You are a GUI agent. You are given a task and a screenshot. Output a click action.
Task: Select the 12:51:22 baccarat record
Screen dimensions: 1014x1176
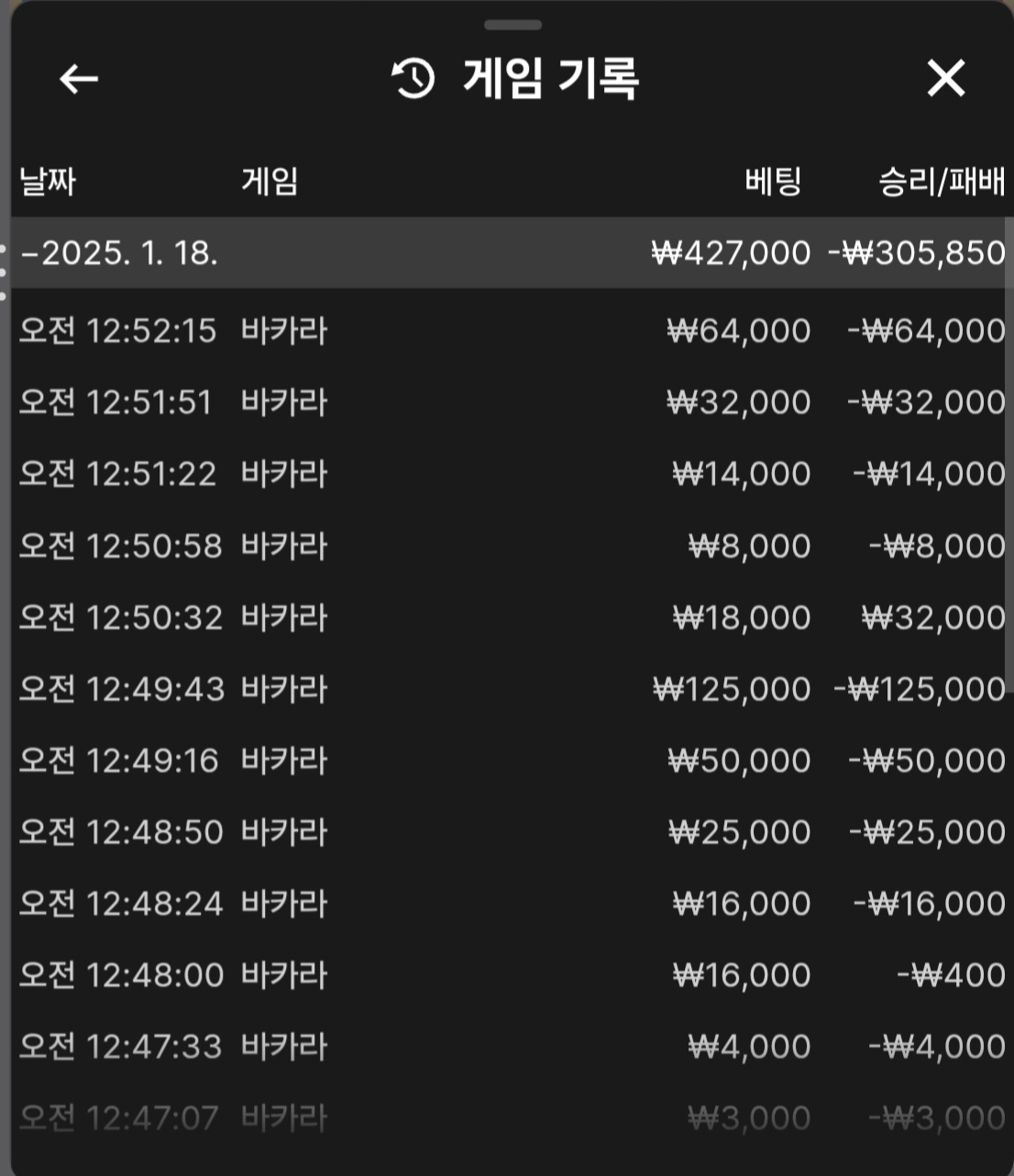pyautogui.click(x=507, y=474)
